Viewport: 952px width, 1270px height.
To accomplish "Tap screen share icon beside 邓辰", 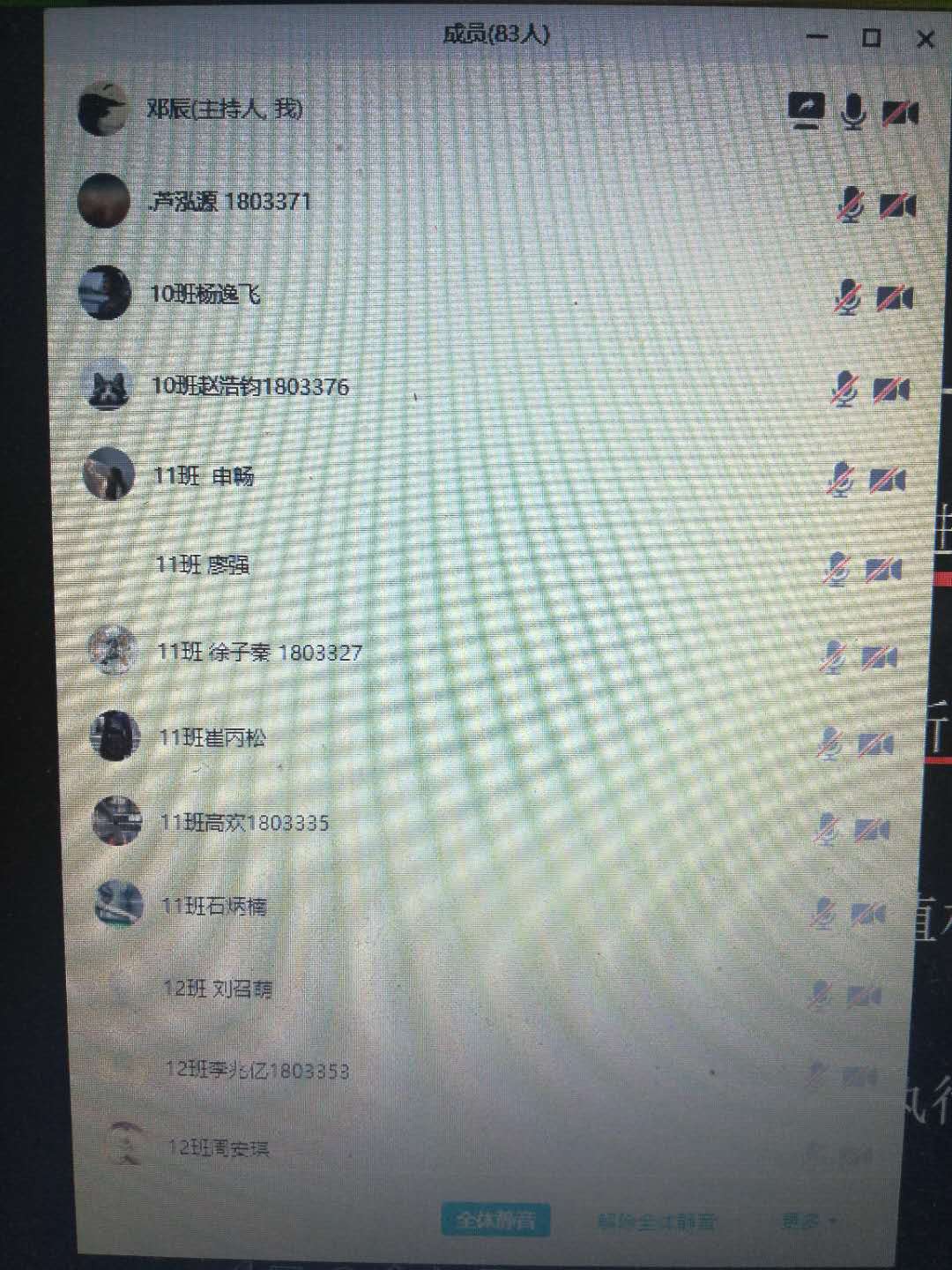I will click(806, 112).
